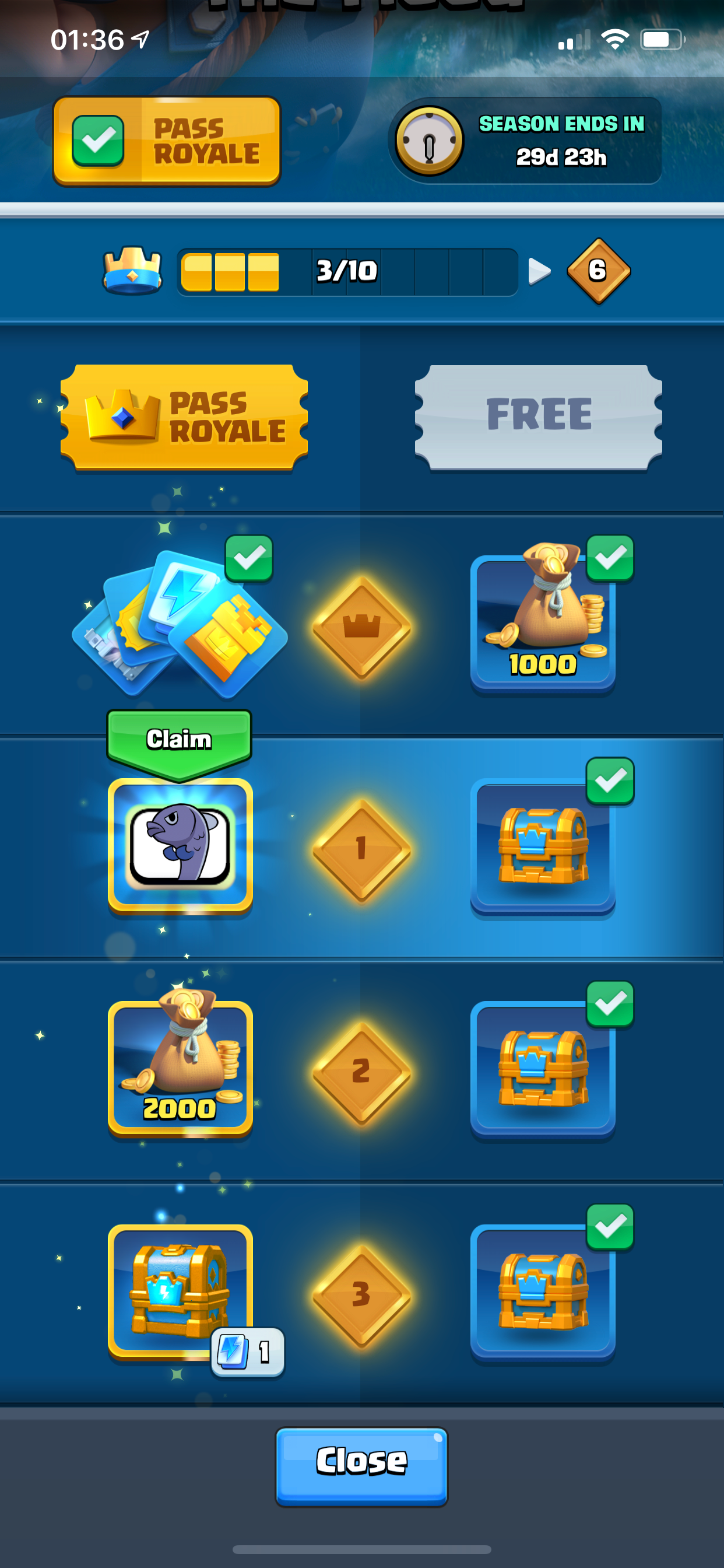View the 1000 gold free reward

click(543, 622)
